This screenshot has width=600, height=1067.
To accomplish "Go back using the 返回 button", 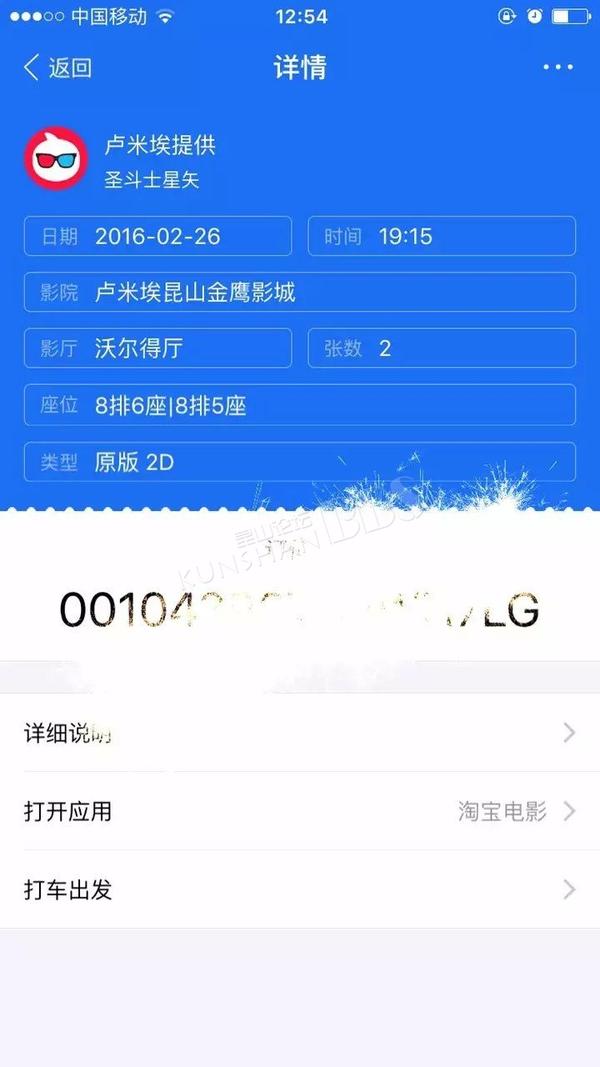I will pos(57,67).
